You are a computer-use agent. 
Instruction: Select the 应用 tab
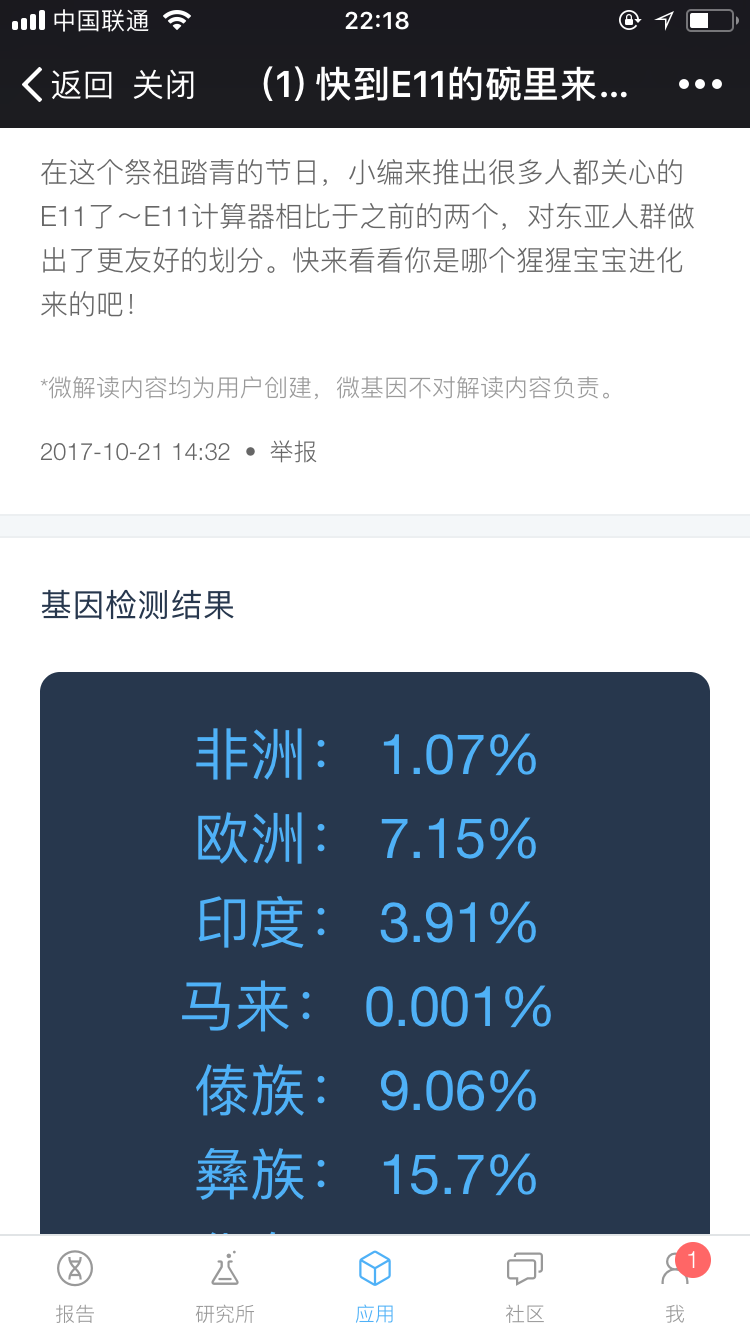click(x=375, y=1286)
